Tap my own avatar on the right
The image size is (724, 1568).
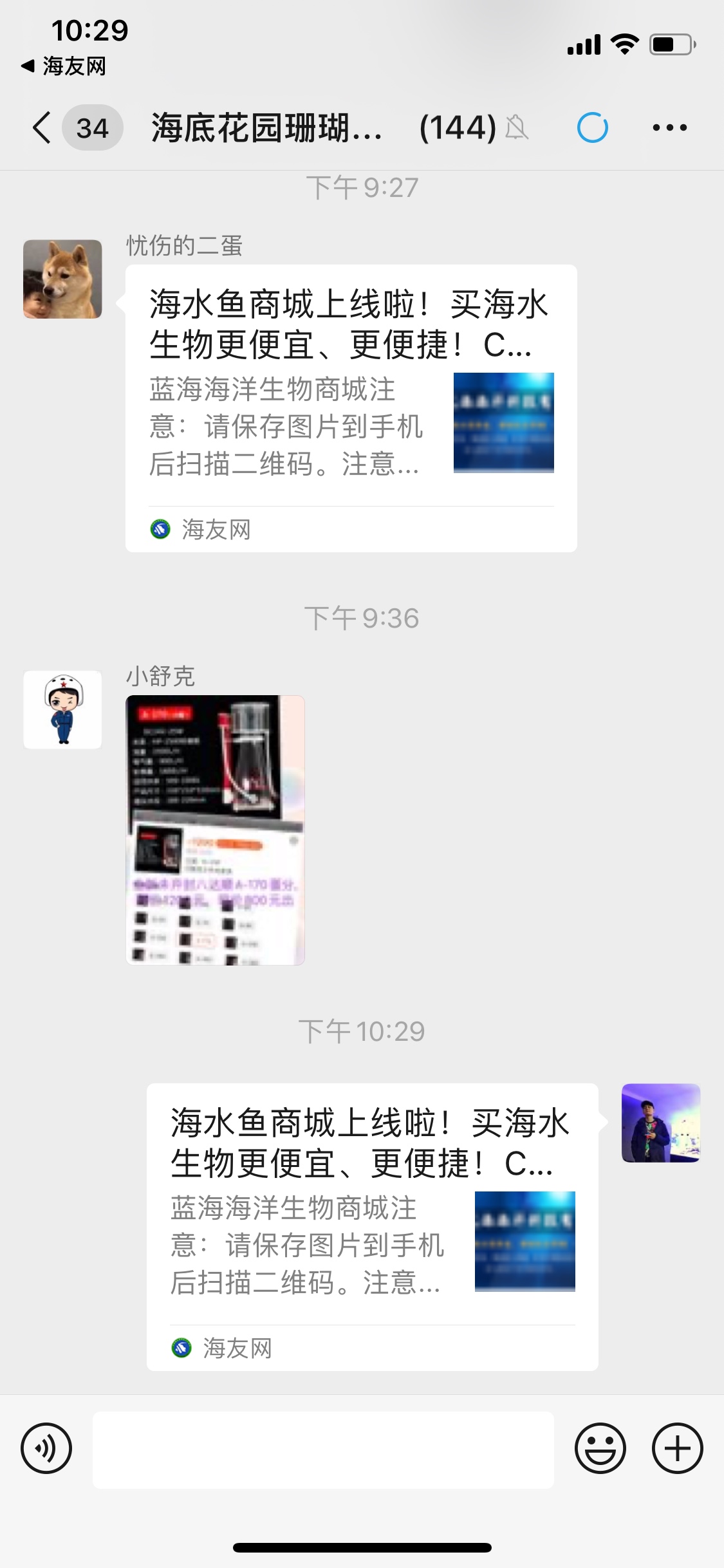click(x=660, y=1123)
